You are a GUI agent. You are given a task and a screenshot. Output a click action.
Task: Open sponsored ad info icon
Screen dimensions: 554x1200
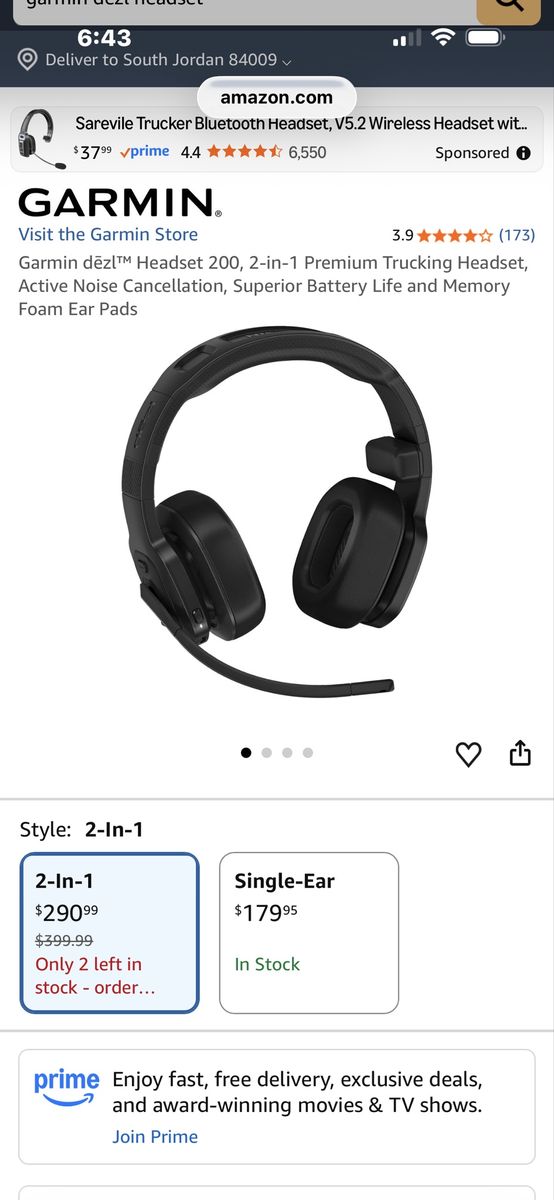(x=523, y=153)
